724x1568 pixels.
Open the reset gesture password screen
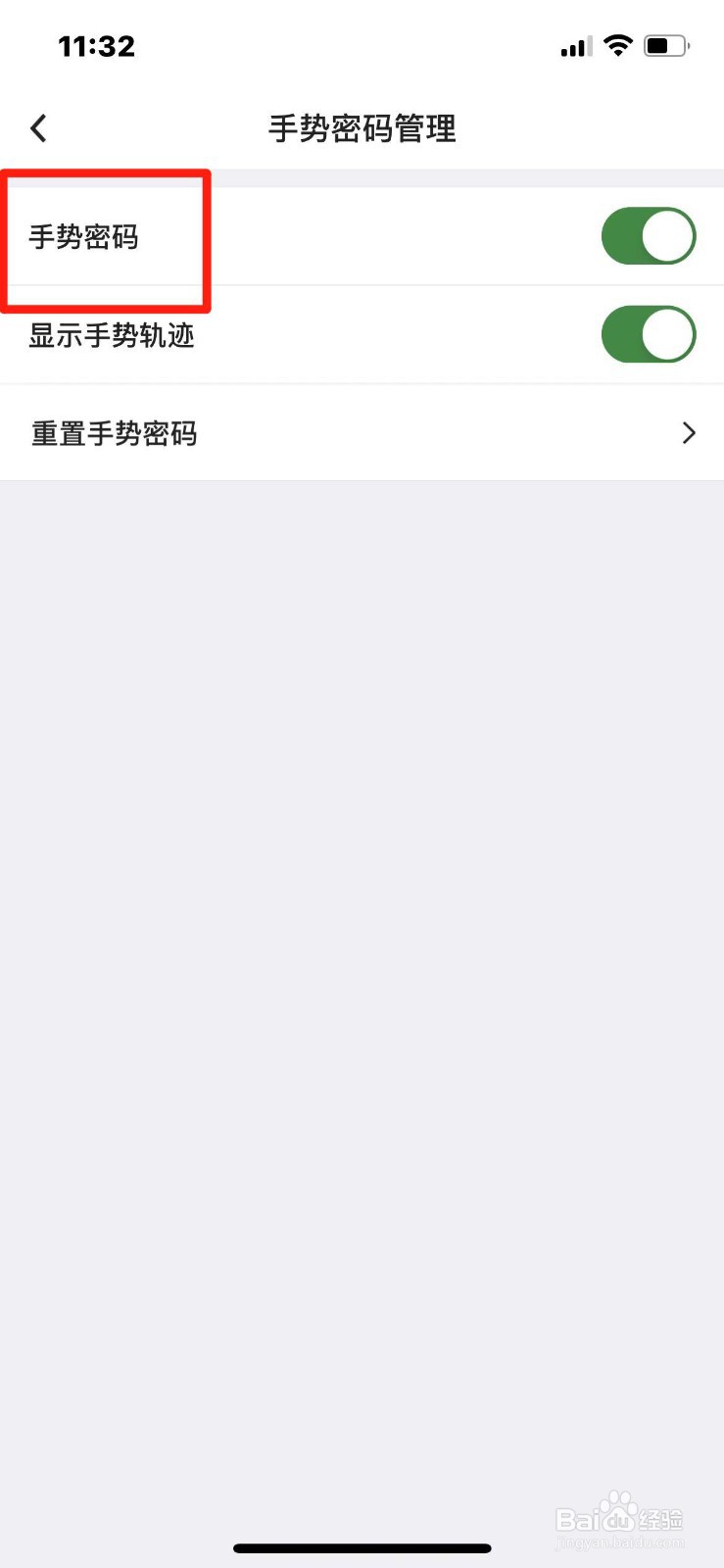pyautogui.click(x=362, y=433)
